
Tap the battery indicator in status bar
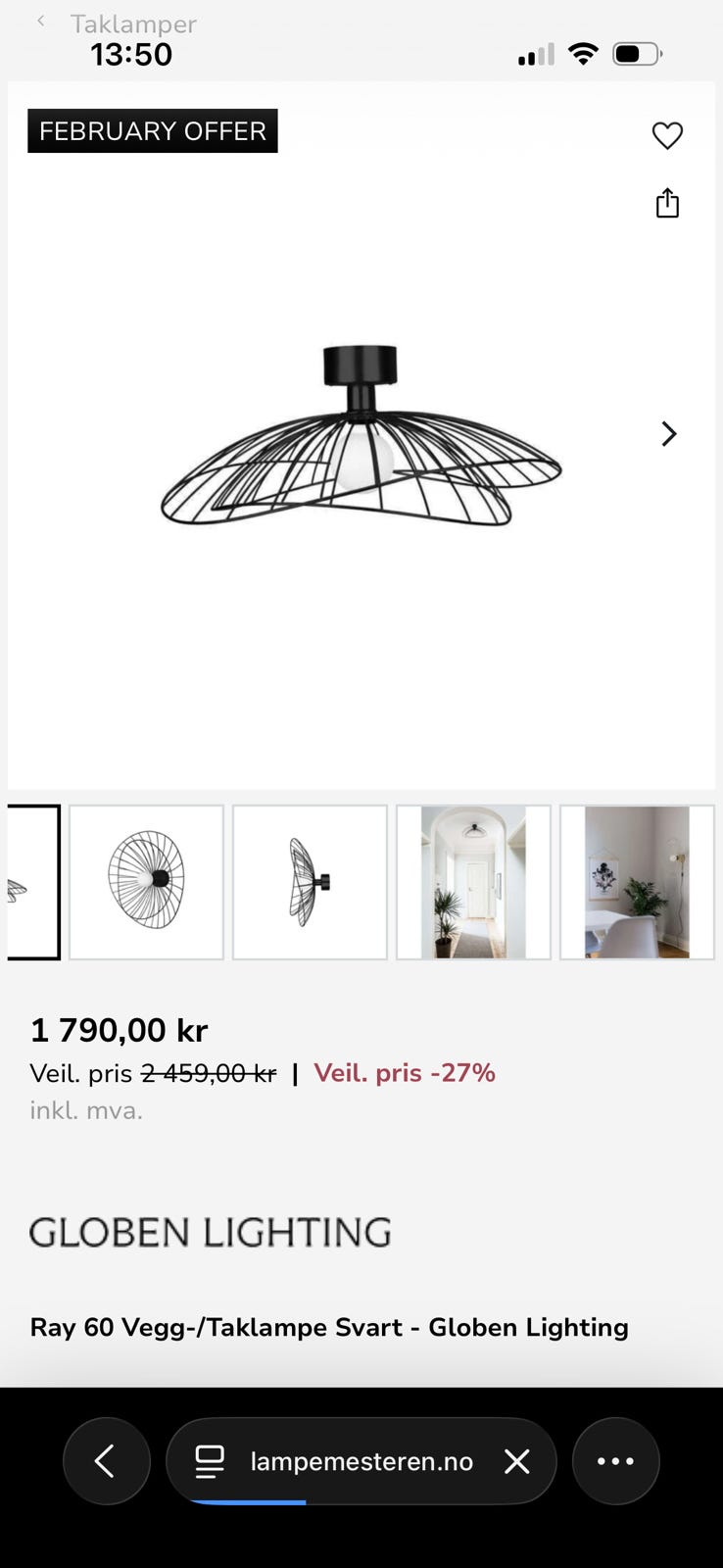pyautogui.click(x=636, y=54)
